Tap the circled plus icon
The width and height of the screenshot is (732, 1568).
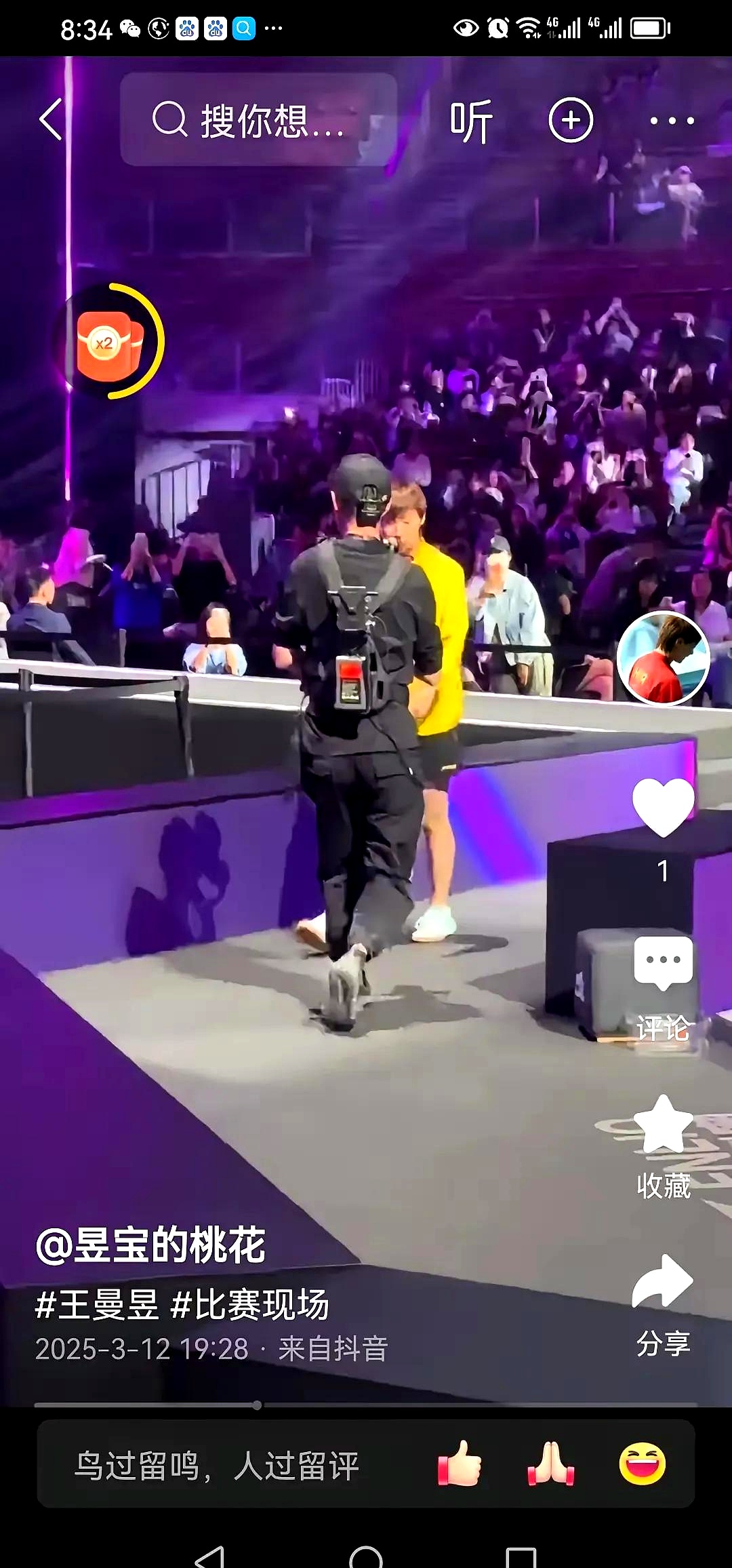[x=570, y=120]
